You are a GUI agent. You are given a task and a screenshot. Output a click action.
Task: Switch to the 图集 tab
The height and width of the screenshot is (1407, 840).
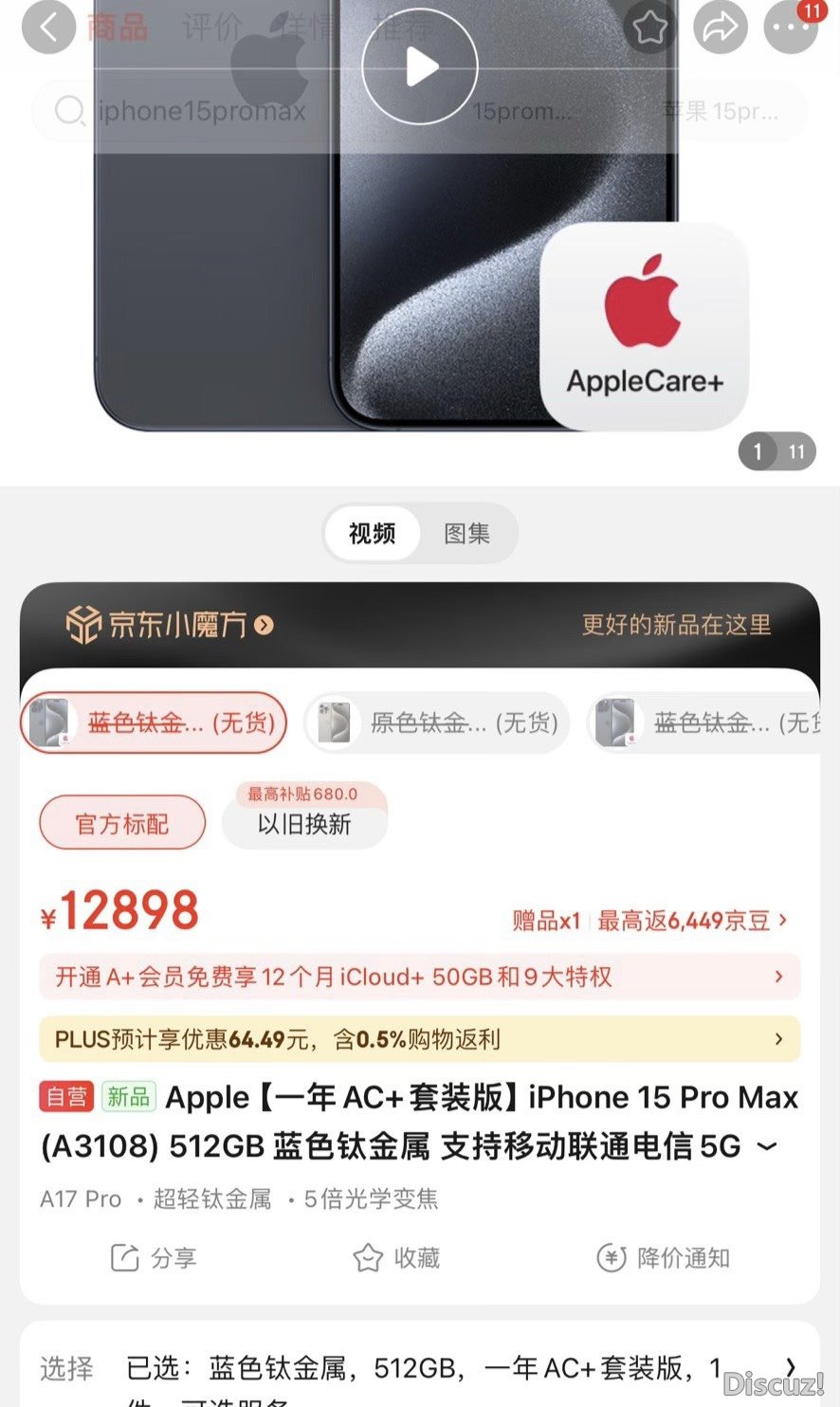pyautogui.click(x=467, y=534)
